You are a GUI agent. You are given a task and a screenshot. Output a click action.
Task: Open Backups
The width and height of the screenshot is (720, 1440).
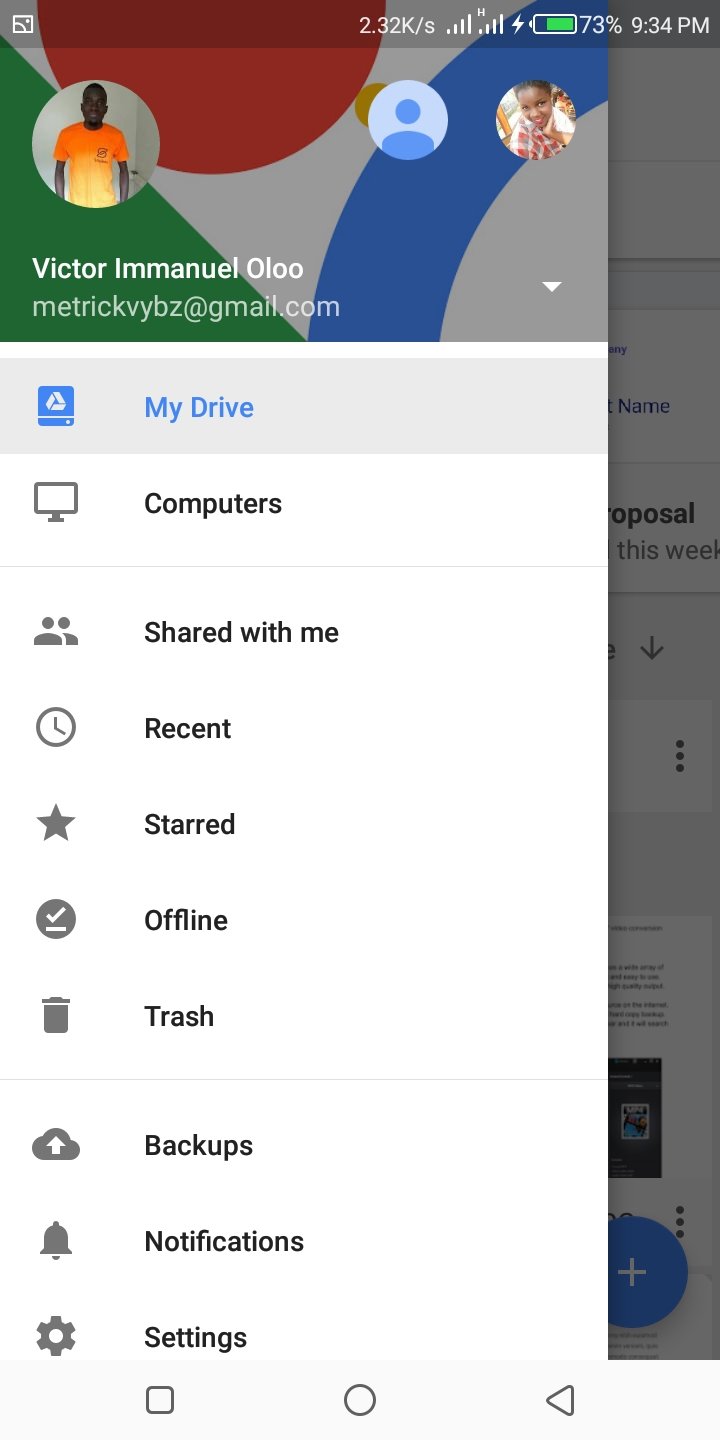tap(198, 1145)
